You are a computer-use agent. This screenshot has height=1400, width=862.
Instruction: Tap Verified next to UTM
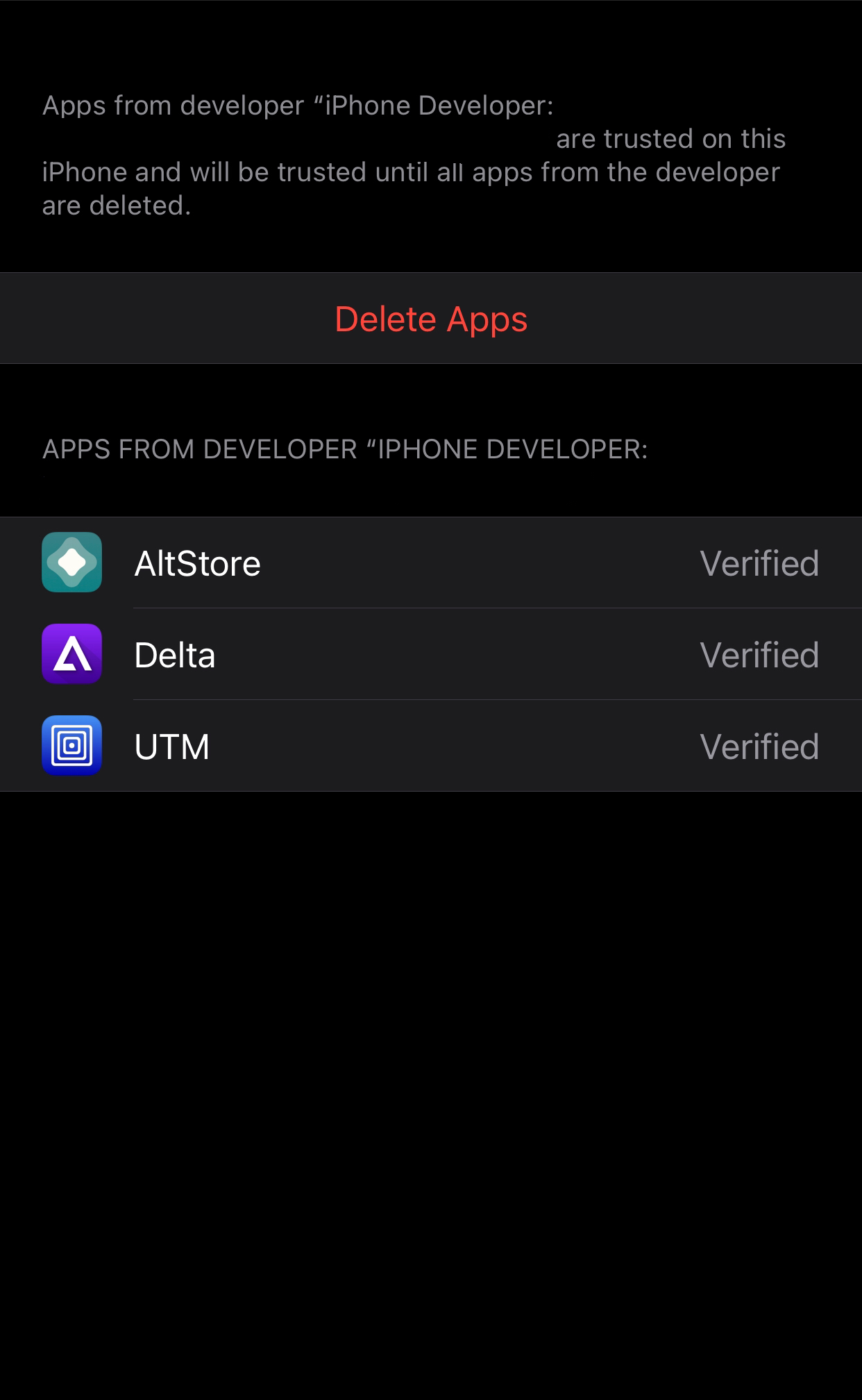tap(761, 746)
